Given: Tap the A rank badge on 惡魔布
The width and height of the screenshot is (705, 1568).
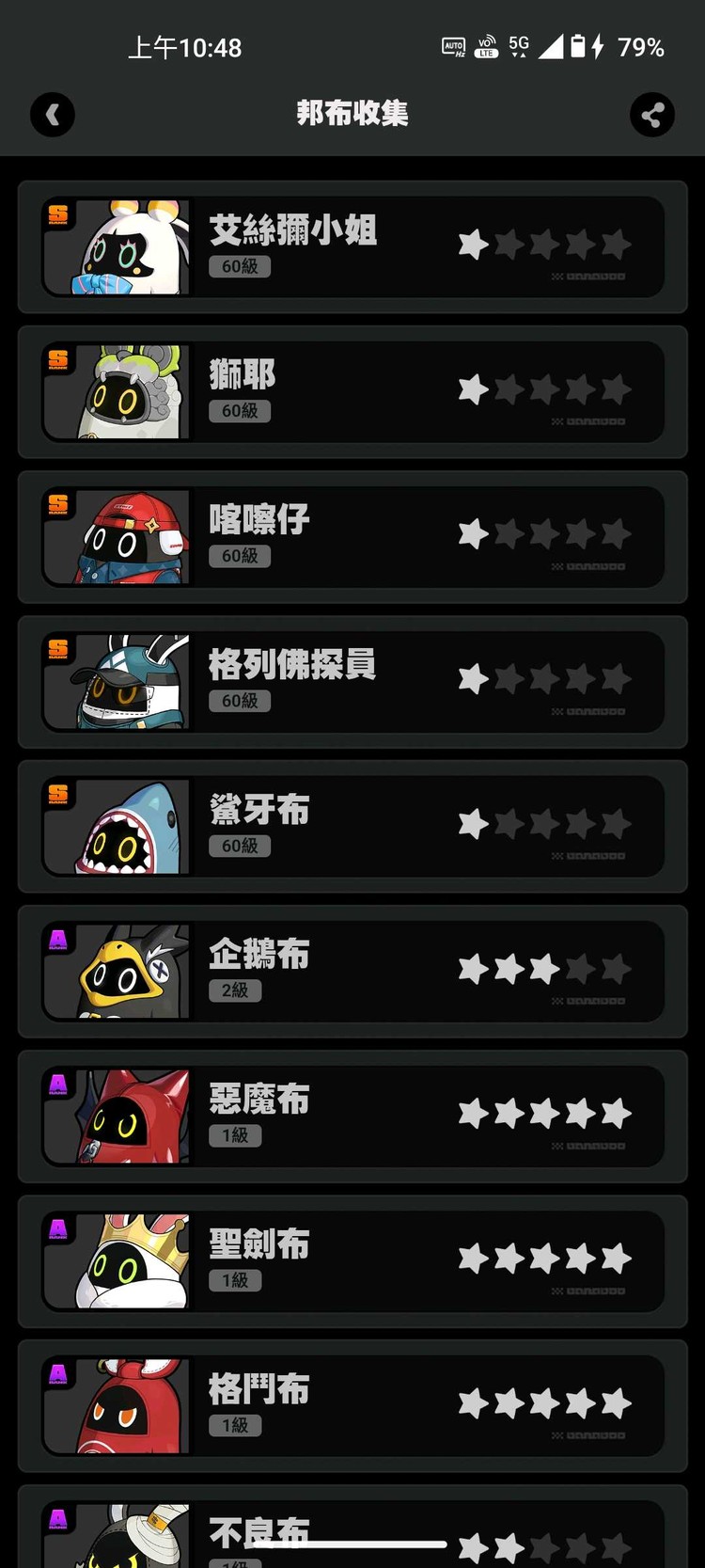Looking at the screenshot, I should point(56,1081).
